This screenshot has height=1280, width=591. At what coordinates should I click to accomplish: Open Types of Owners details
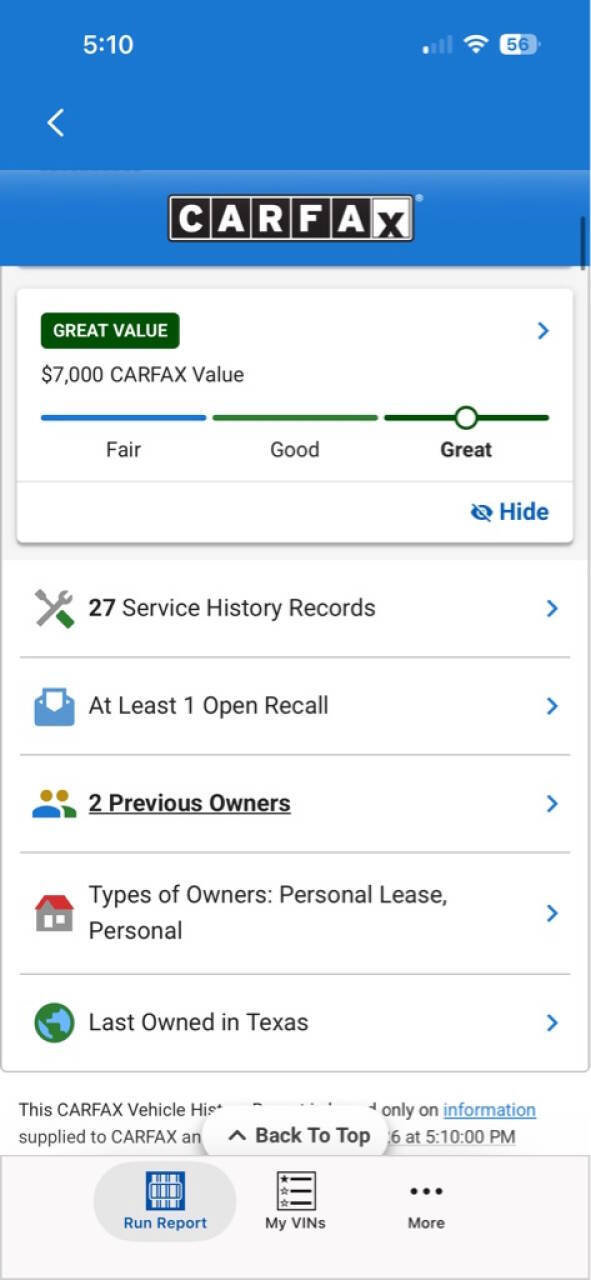(295, 913)
